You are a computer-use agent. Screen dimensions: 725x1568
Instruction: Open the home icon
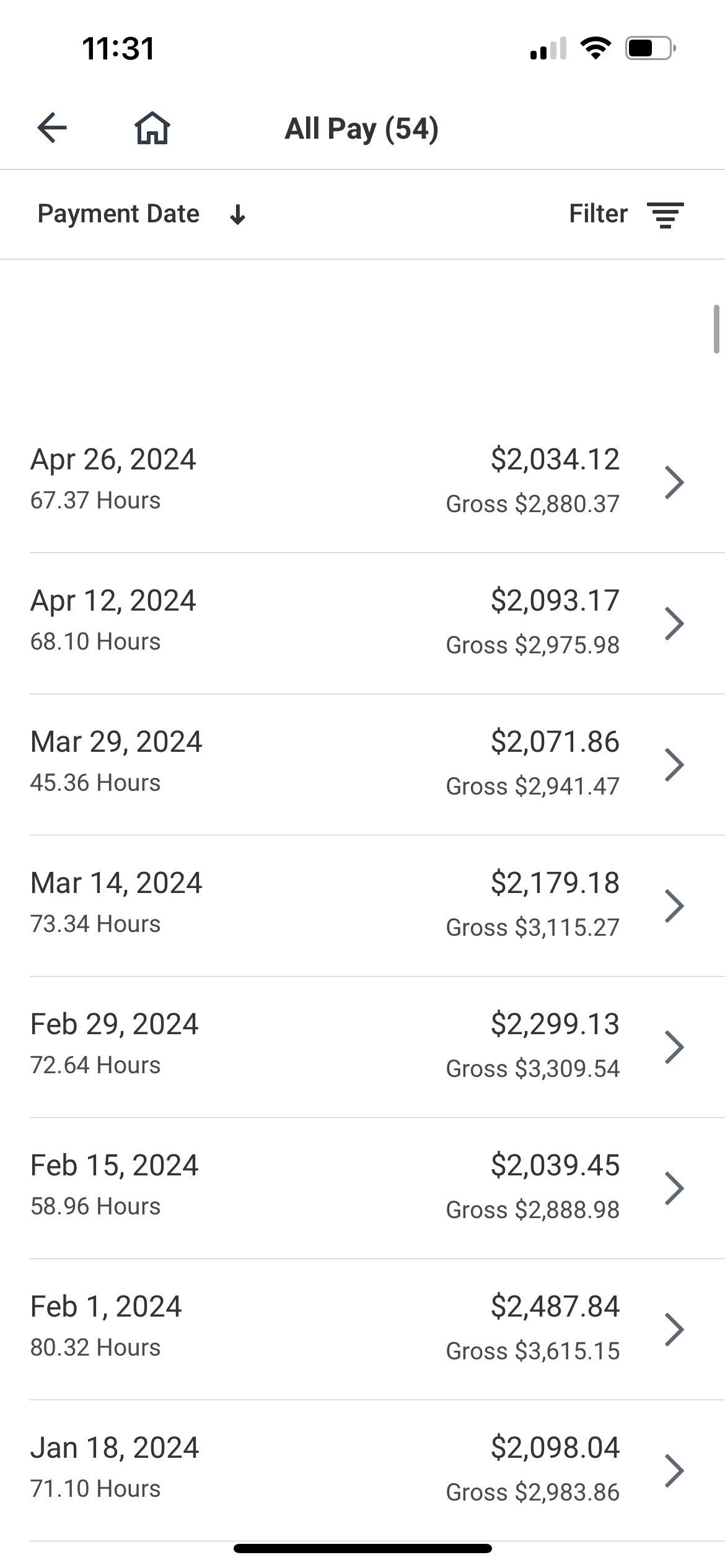point(152,128)
